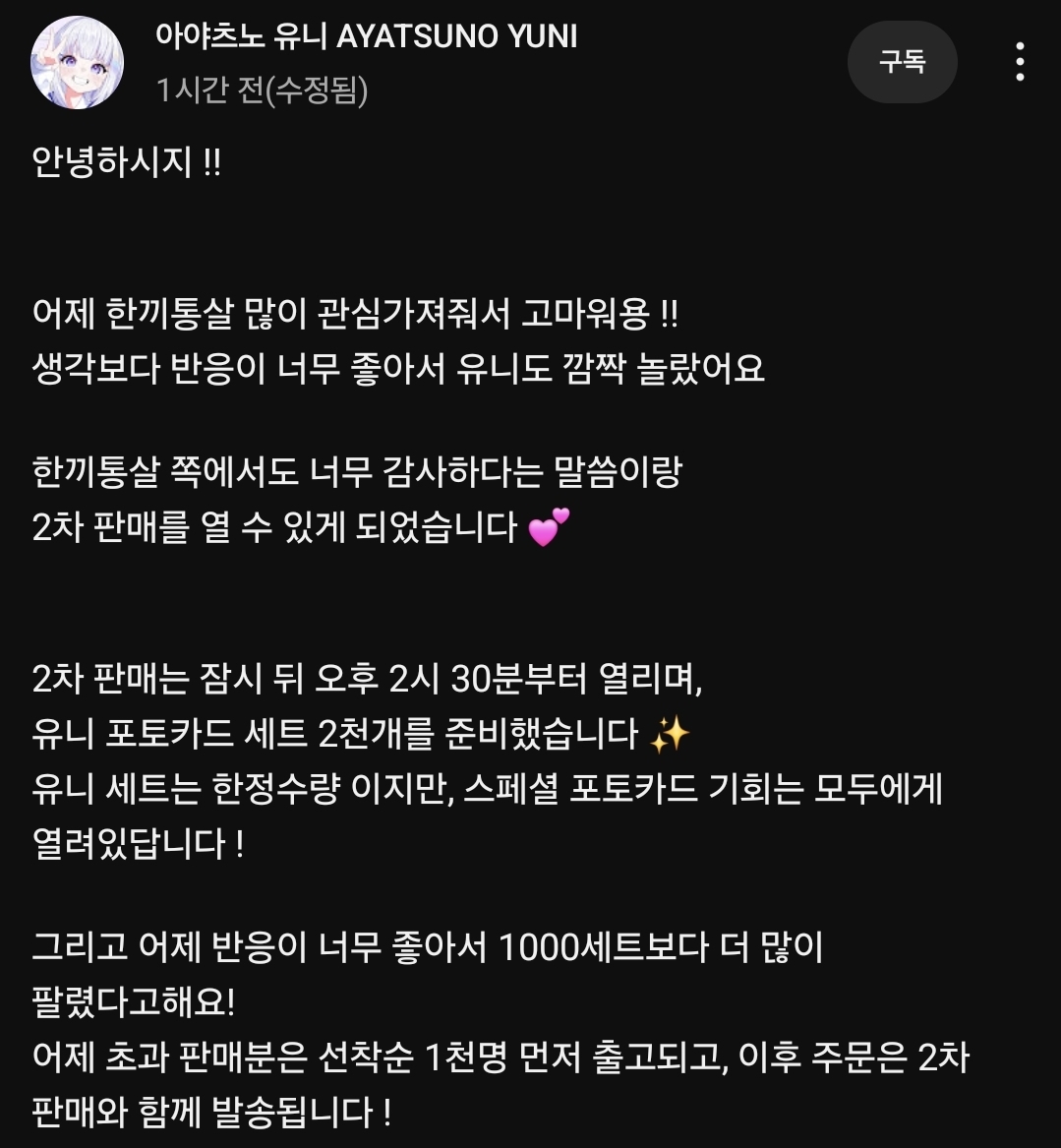This screenshot has width=1061, height=1148.
Task: Open the post's three-dot overflow menu
Action: click(1020, 62)
